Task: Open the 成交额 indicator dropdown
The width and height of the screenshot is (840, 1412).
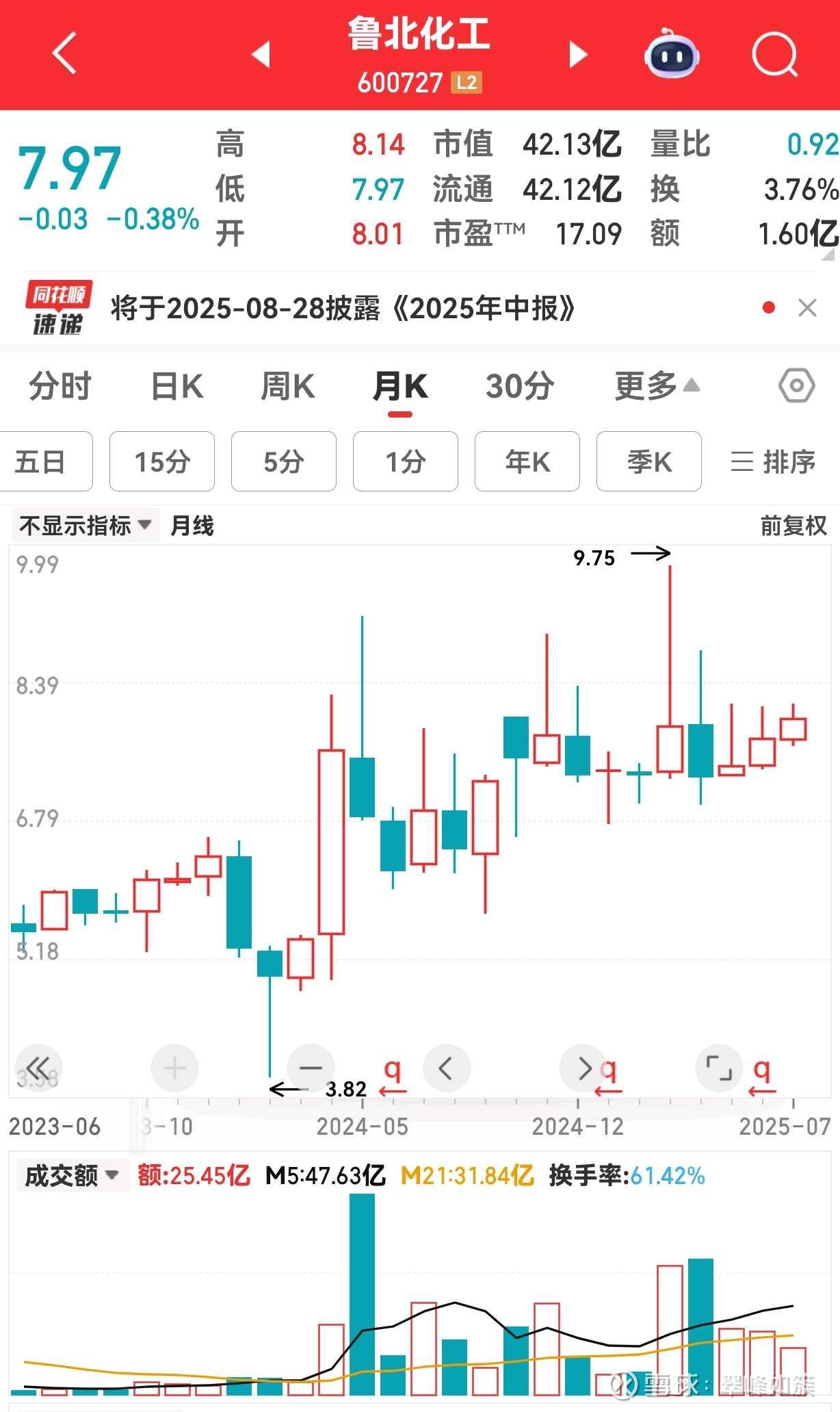Action: (72, 1175)
